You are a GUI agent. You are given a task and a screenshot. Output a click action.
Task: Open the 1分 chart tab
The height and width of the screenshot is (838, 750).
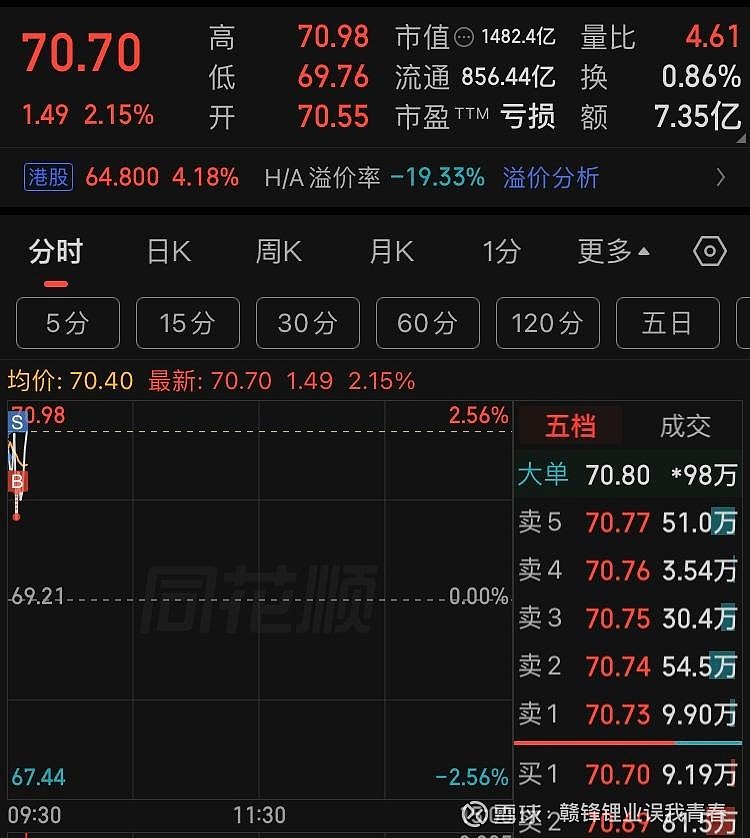click(501, 251)
